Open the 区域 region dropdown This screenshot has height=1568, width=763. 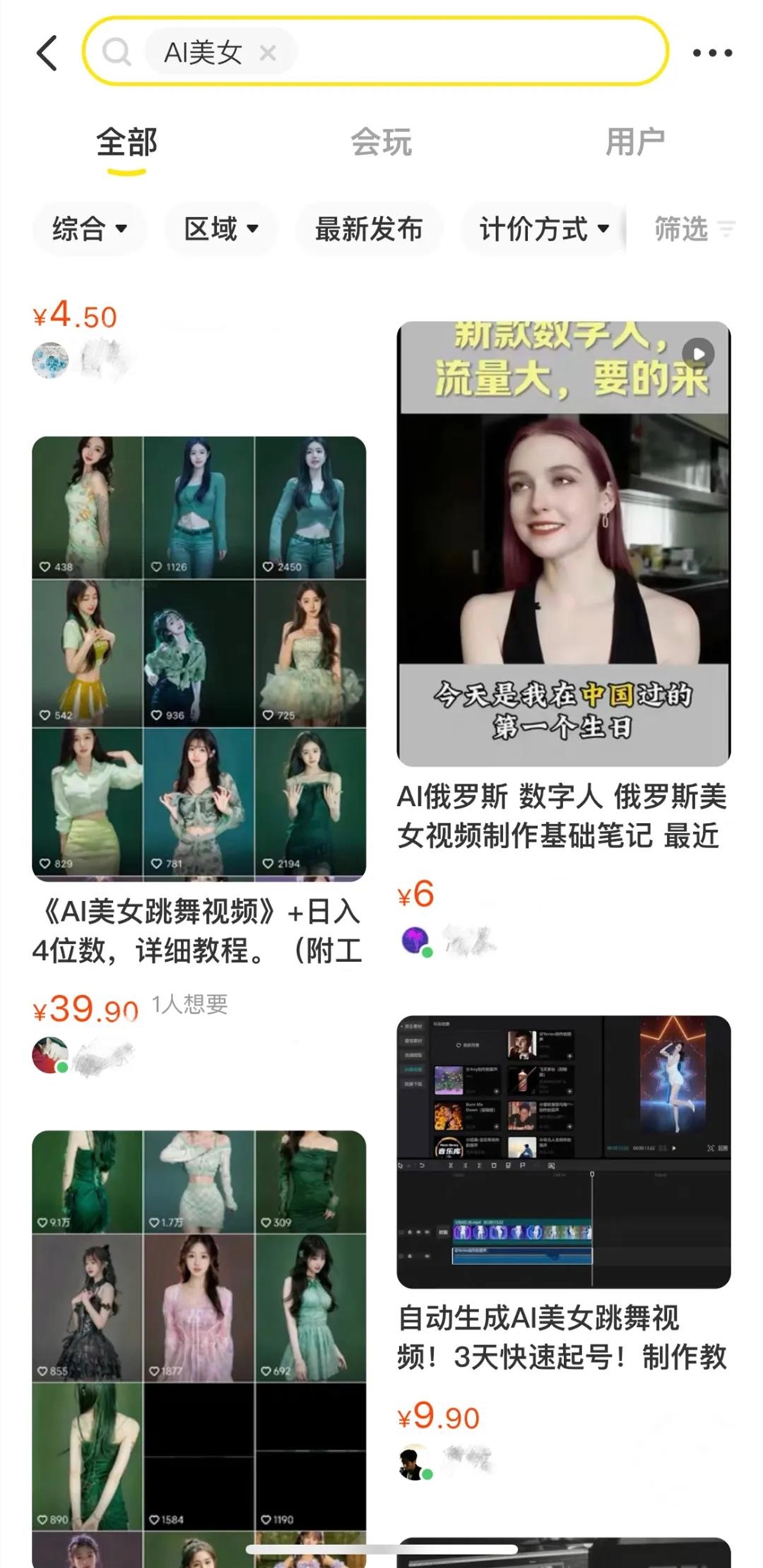(220, 229)
